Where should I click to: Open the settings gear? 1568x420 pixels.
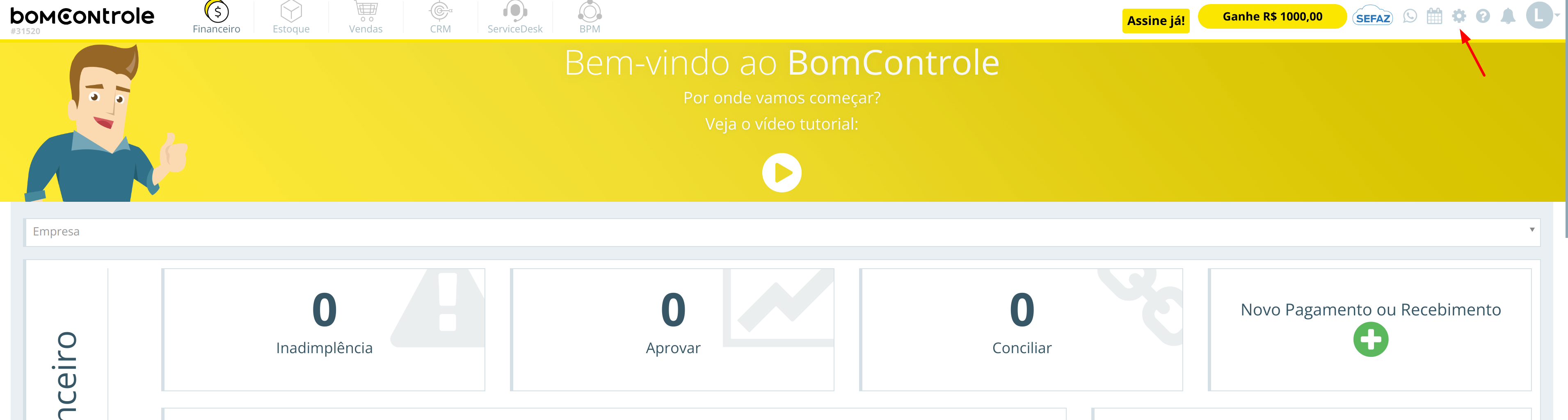click(1458, 16)
